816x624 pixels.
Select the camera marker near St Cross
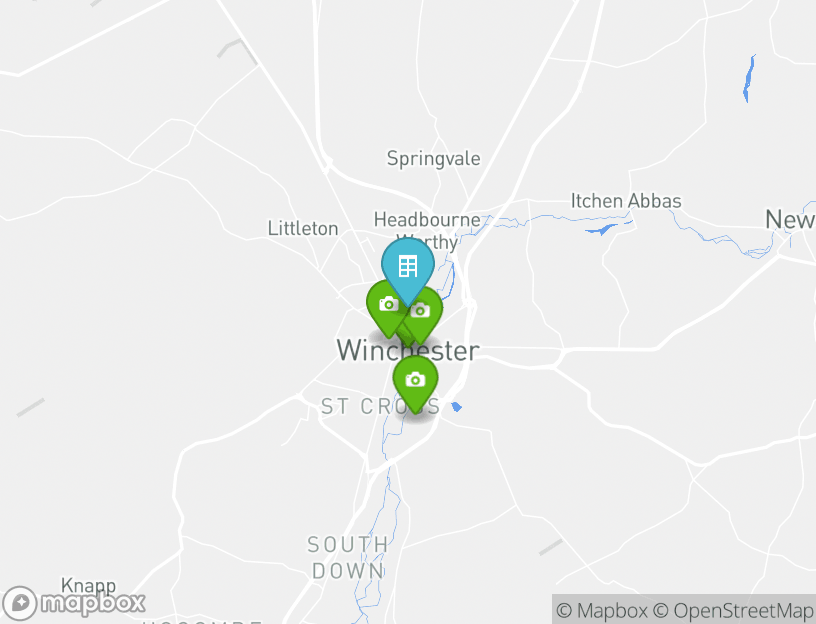(415, 381)
